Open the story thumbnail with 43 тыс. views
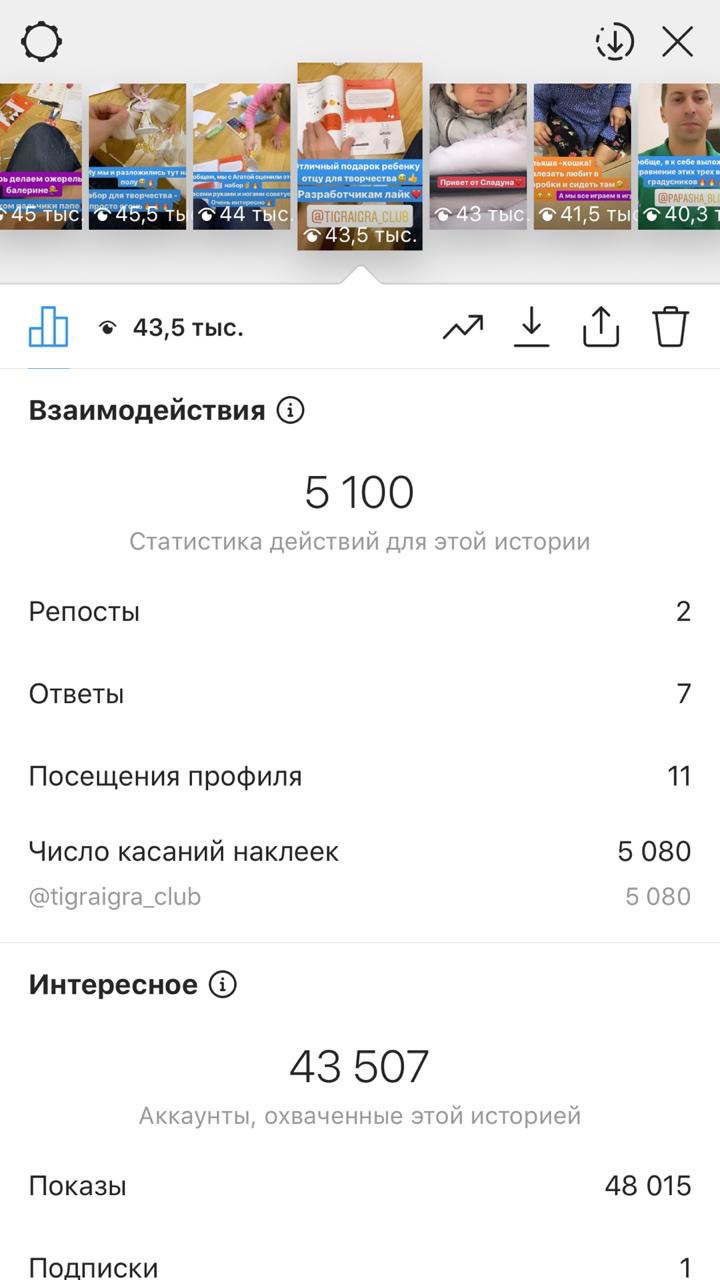720x1280 pixels. click(478, 157)
